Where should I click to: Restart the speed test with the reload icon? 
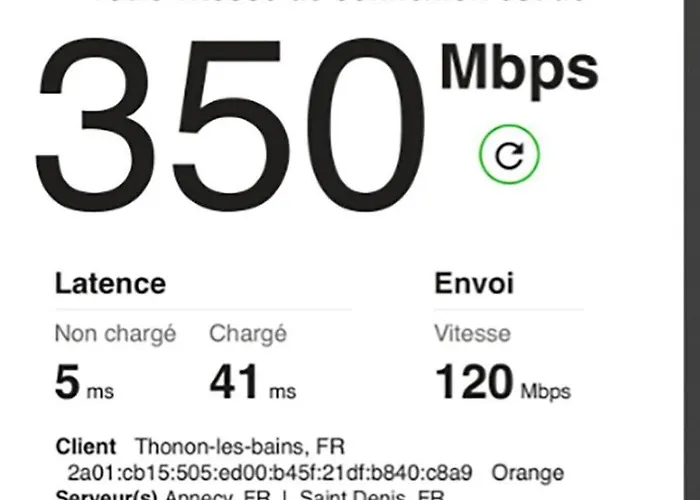click(x=509, y=154)
